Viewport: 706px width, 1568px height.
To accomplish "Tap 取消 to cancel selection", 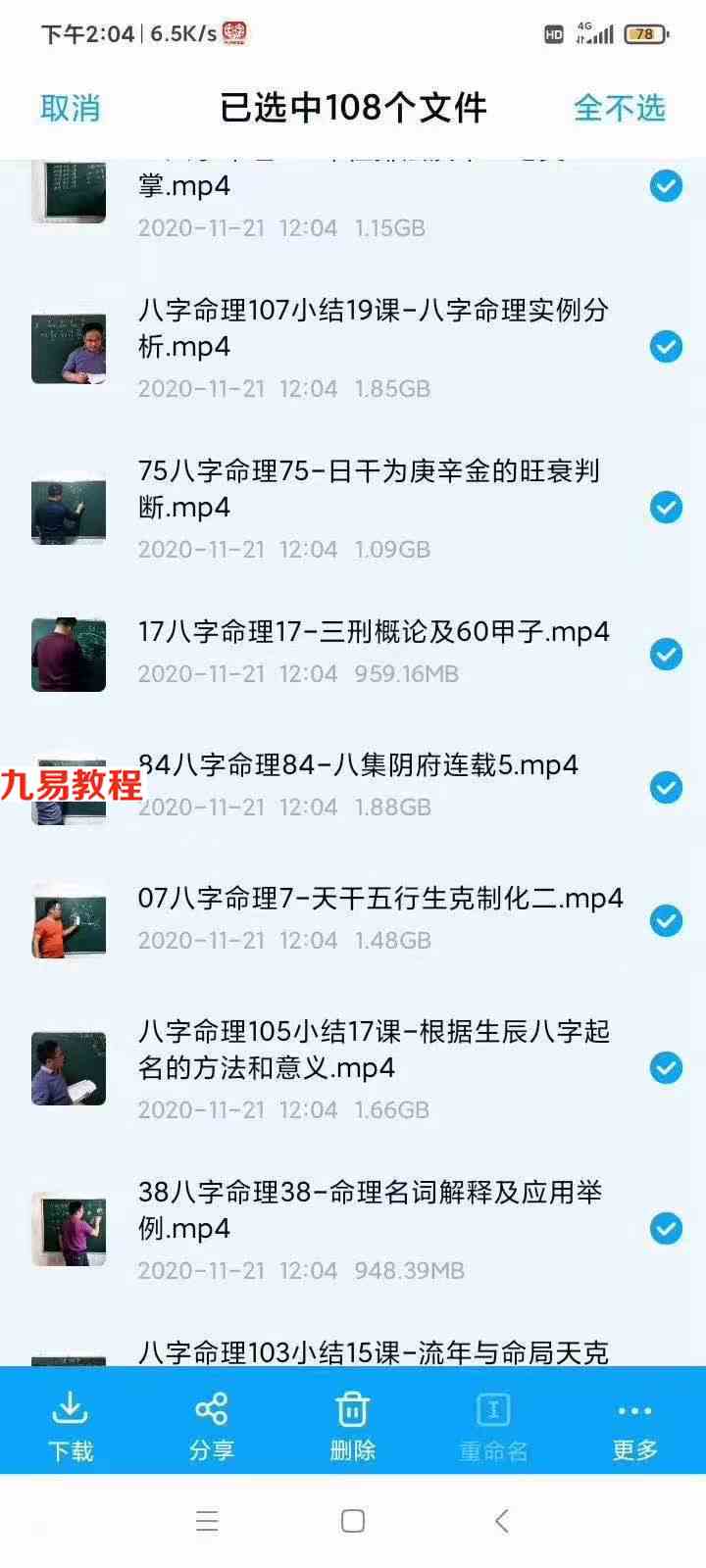I will click(x=70, y=108).
